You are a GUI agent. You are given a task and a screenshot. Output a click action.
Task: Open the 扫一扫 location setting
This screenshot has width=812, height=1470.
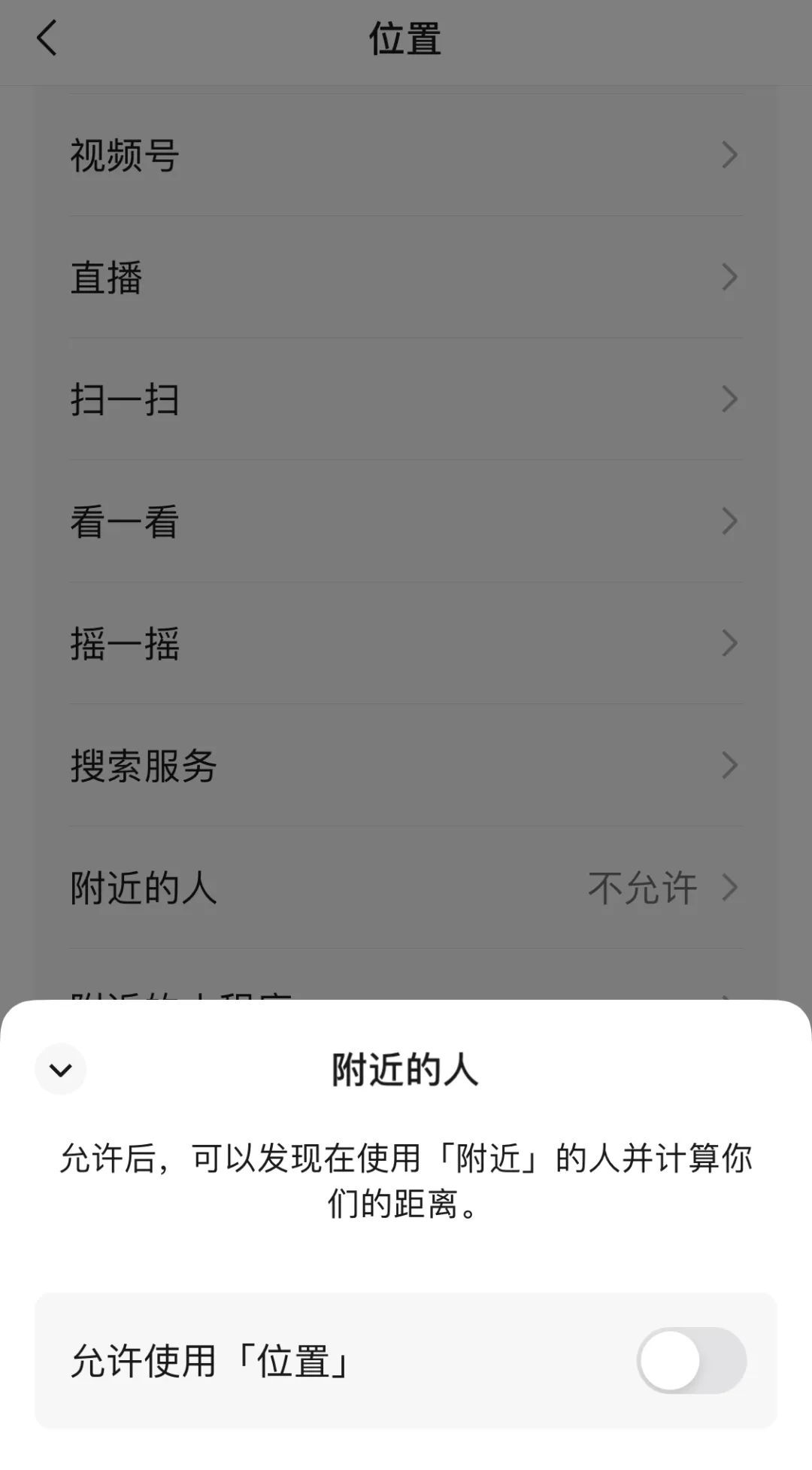pyautogui.click(x=406, y=399)
